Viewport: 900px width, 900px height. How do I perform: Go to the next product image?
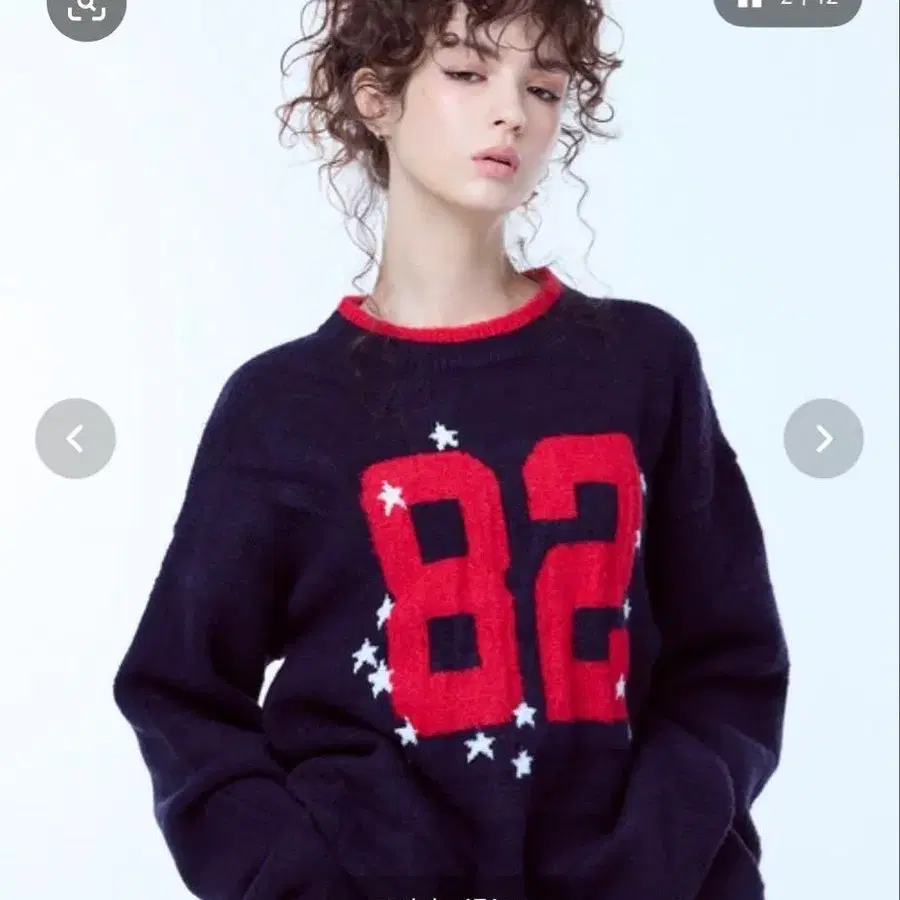point(824,439)
